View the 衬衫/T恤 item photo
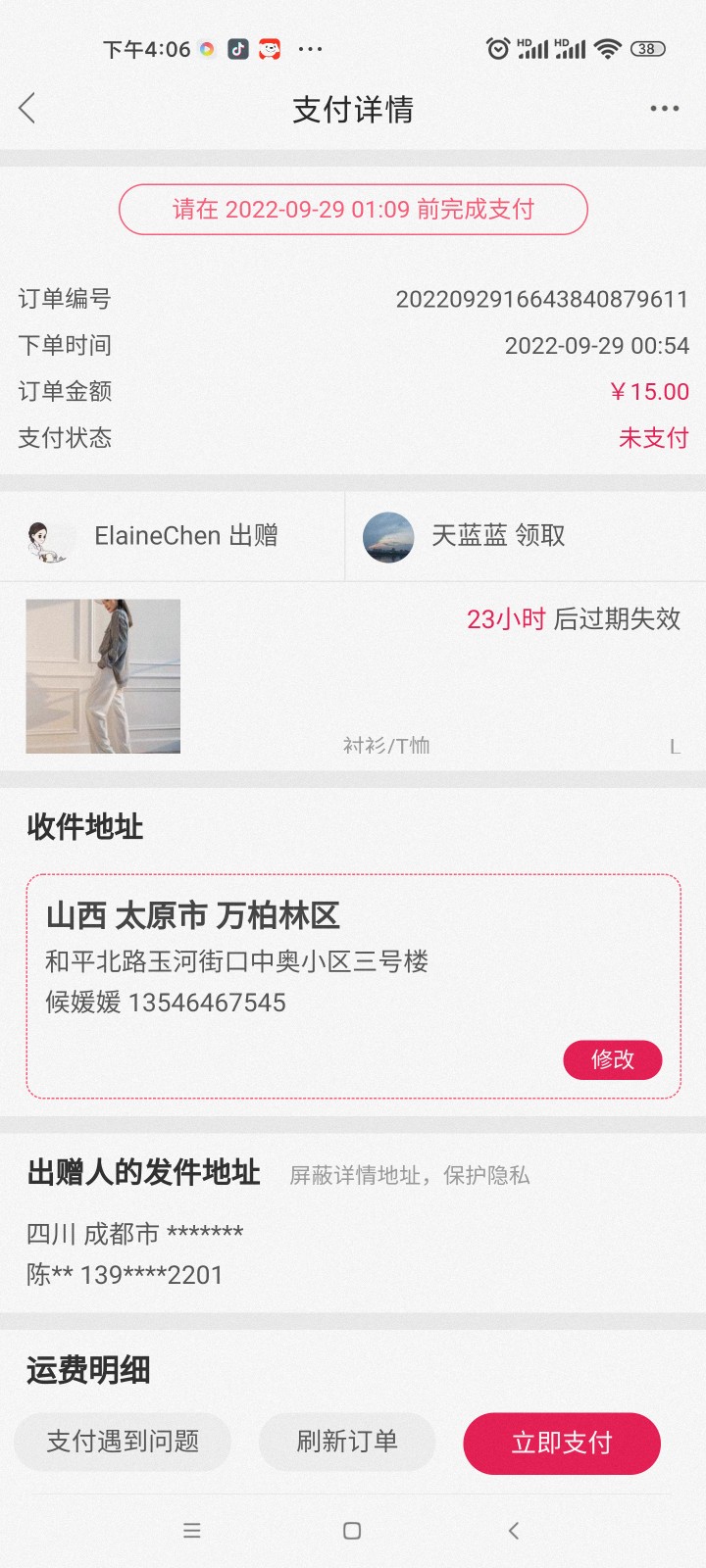The image size is (706, 1568). 103,676
